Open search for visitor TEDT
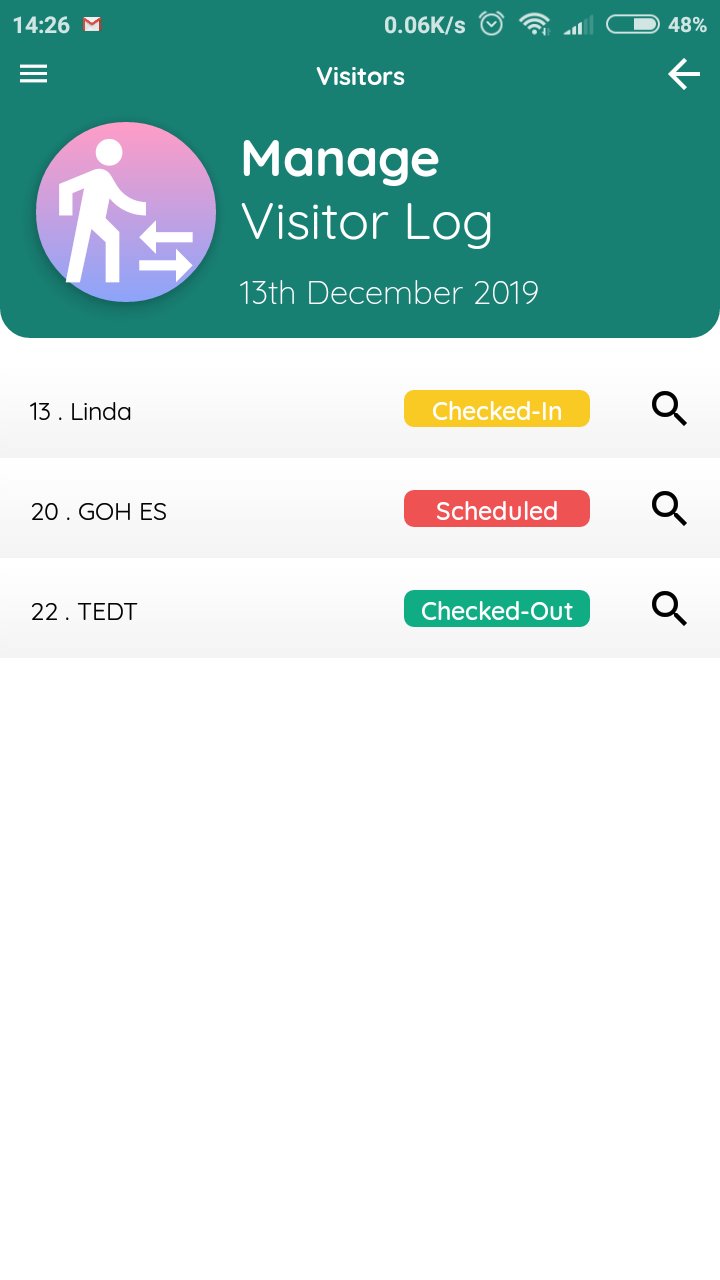The width and height of the screenshot is (720, 1280). (x=669, y=609)
